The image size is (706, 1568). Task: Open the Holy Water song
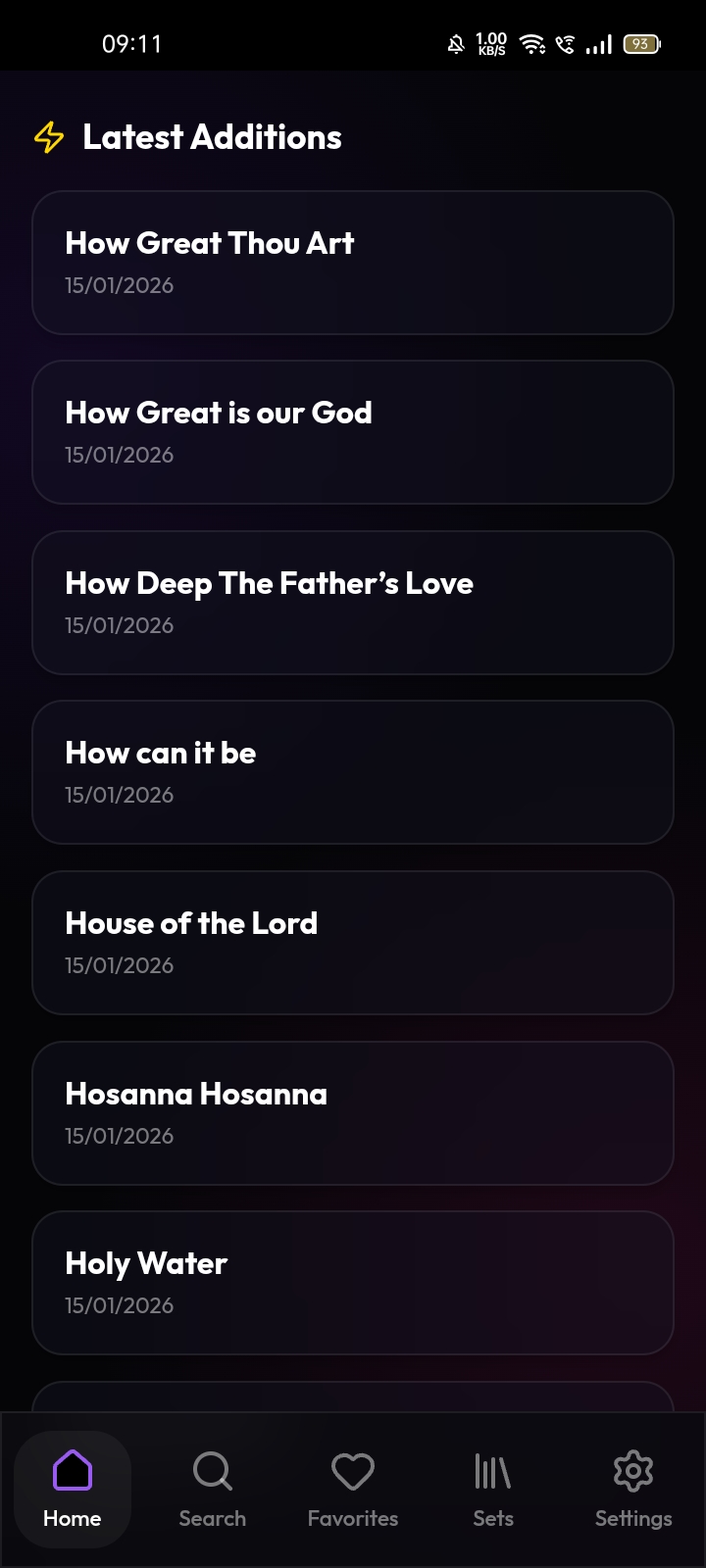353,1283
